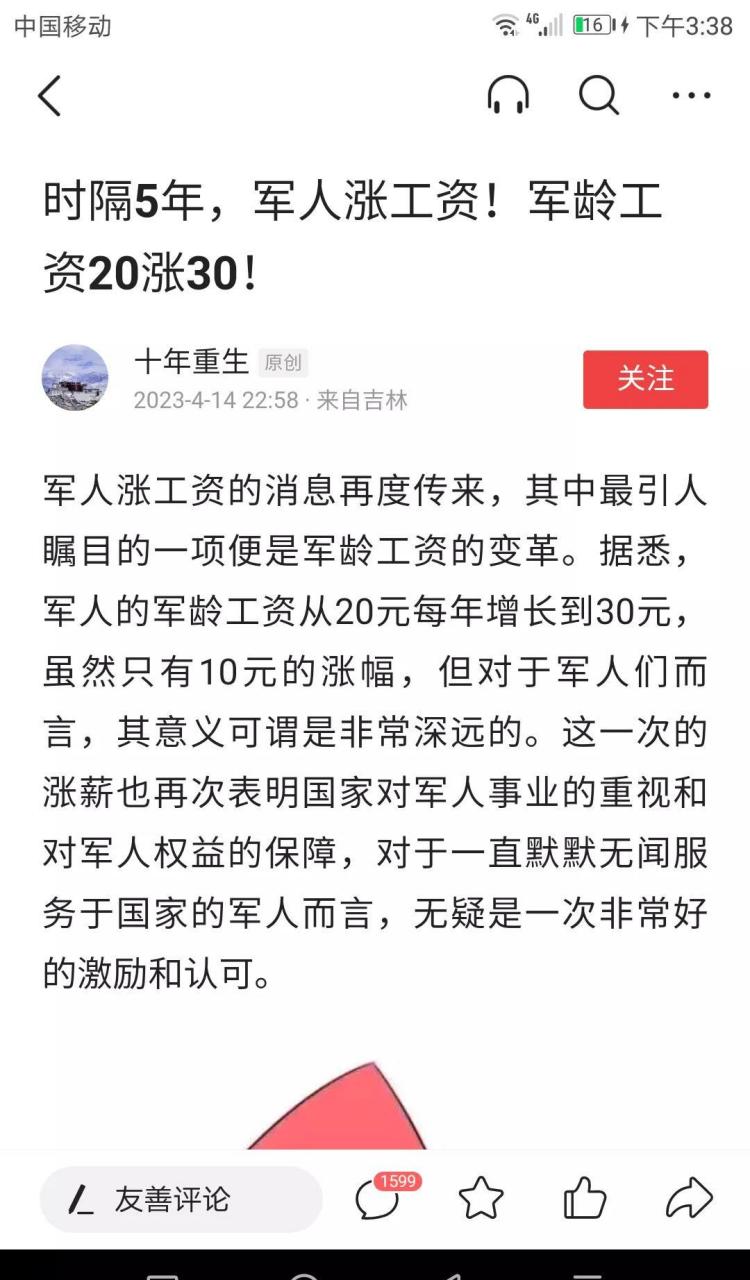
Task: Tap the back arrow to leave article
Action: tap(50, 95)
